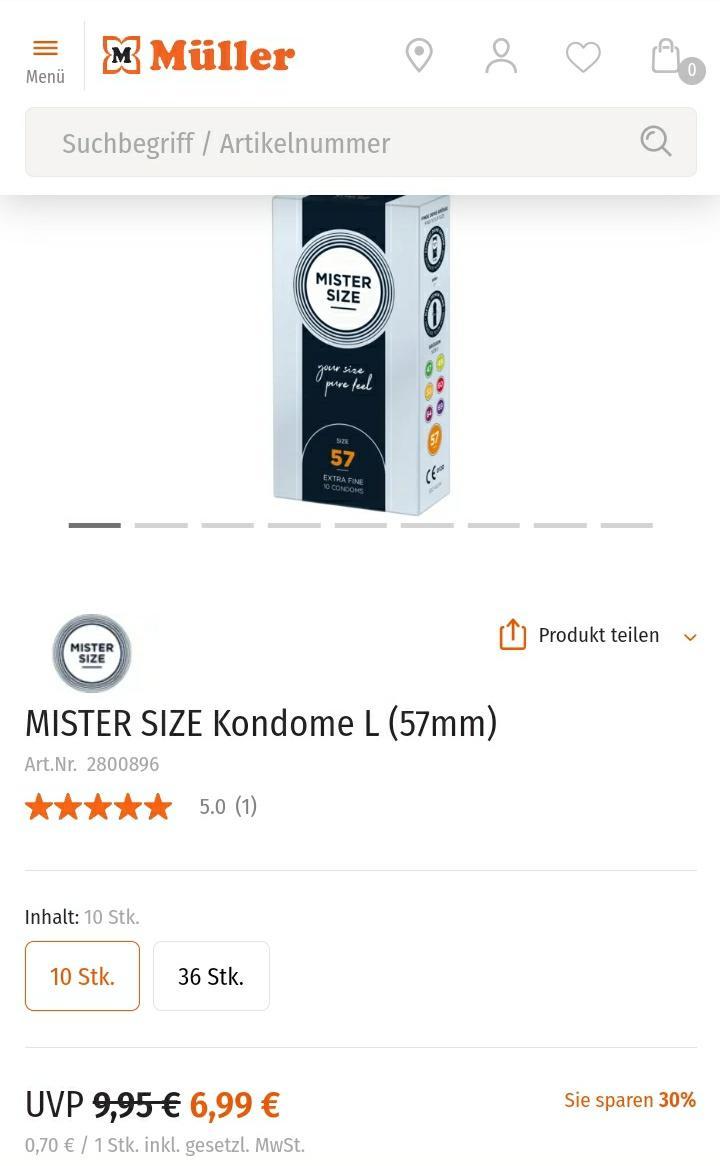Open the wishlist heart
The image size is (720, 1166).
(x=583, y=57)
